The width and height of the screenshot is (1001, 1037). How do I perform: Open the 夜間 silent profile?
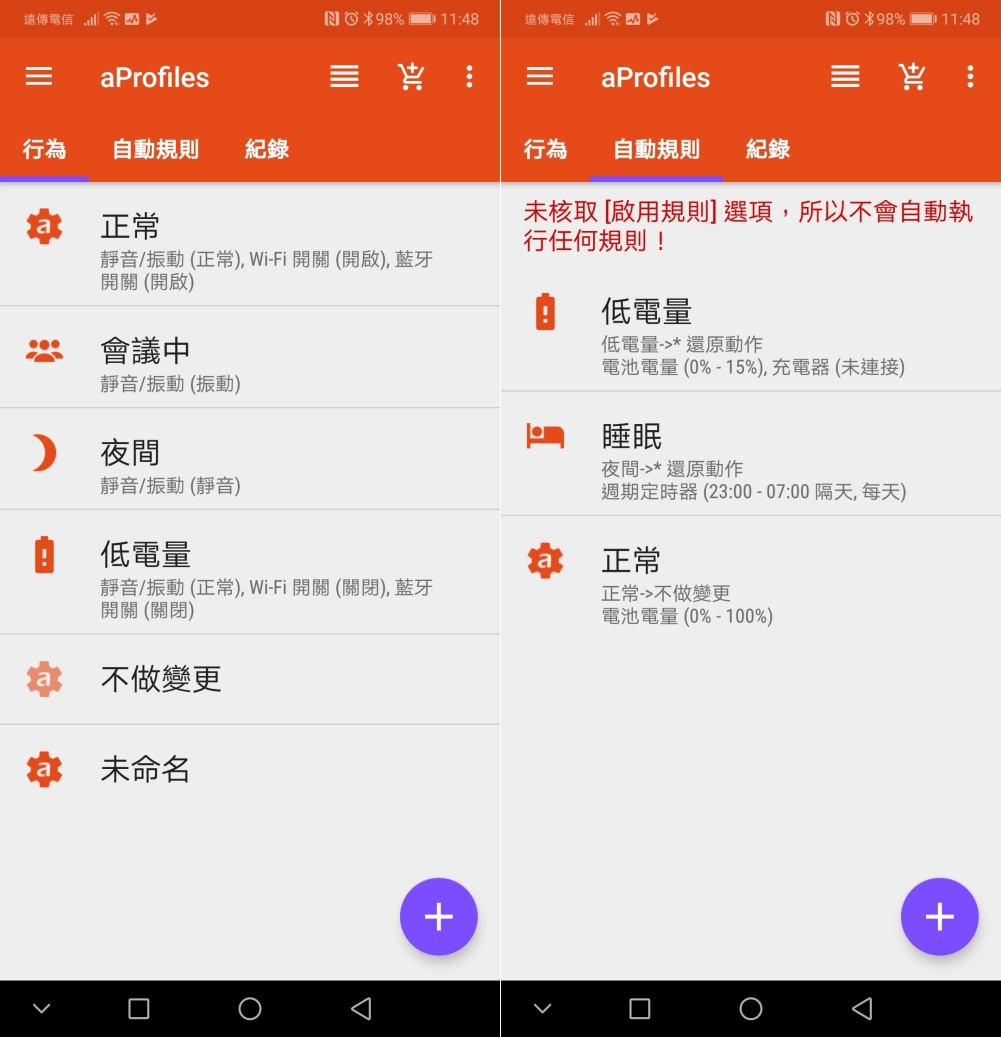click(x=250, y=465)
